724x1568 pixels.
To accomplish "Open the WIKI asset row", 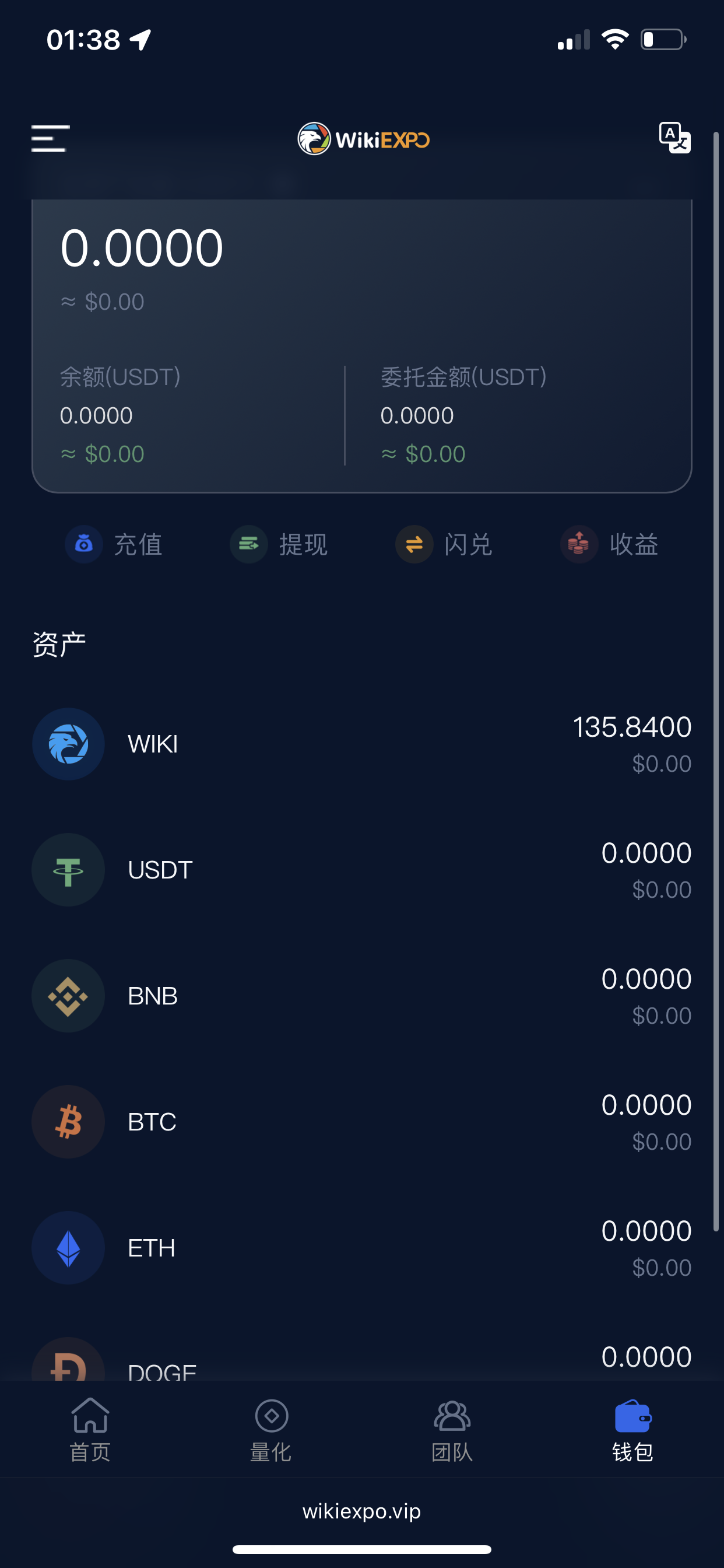I will coord(361,744).
